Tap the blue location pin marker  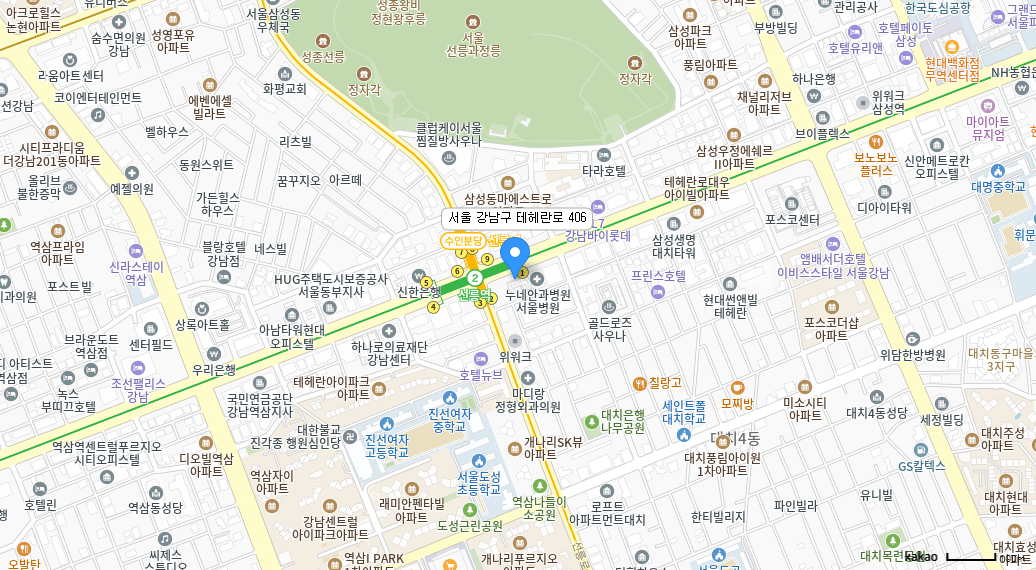coord(515,255)
